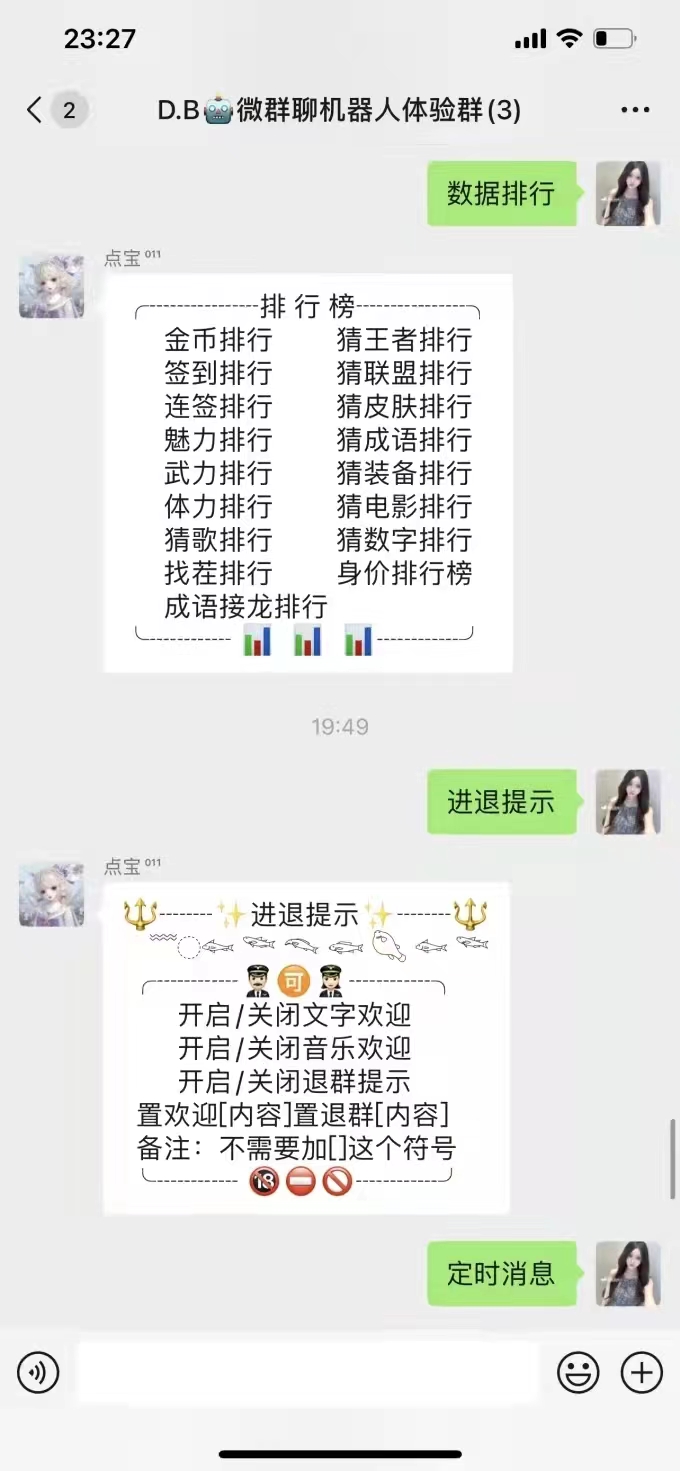Open my avatar next to 进退提示
Screen dimensions: 680x1471
(x=628, y=802)
